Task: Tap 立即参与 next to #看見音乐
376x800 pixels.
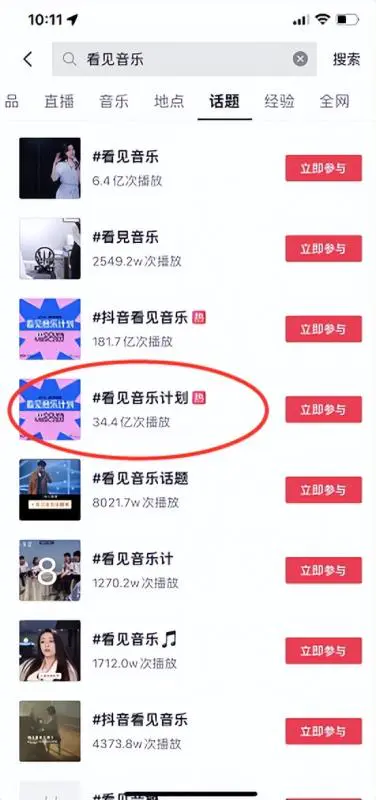Action: coord(323,248)
